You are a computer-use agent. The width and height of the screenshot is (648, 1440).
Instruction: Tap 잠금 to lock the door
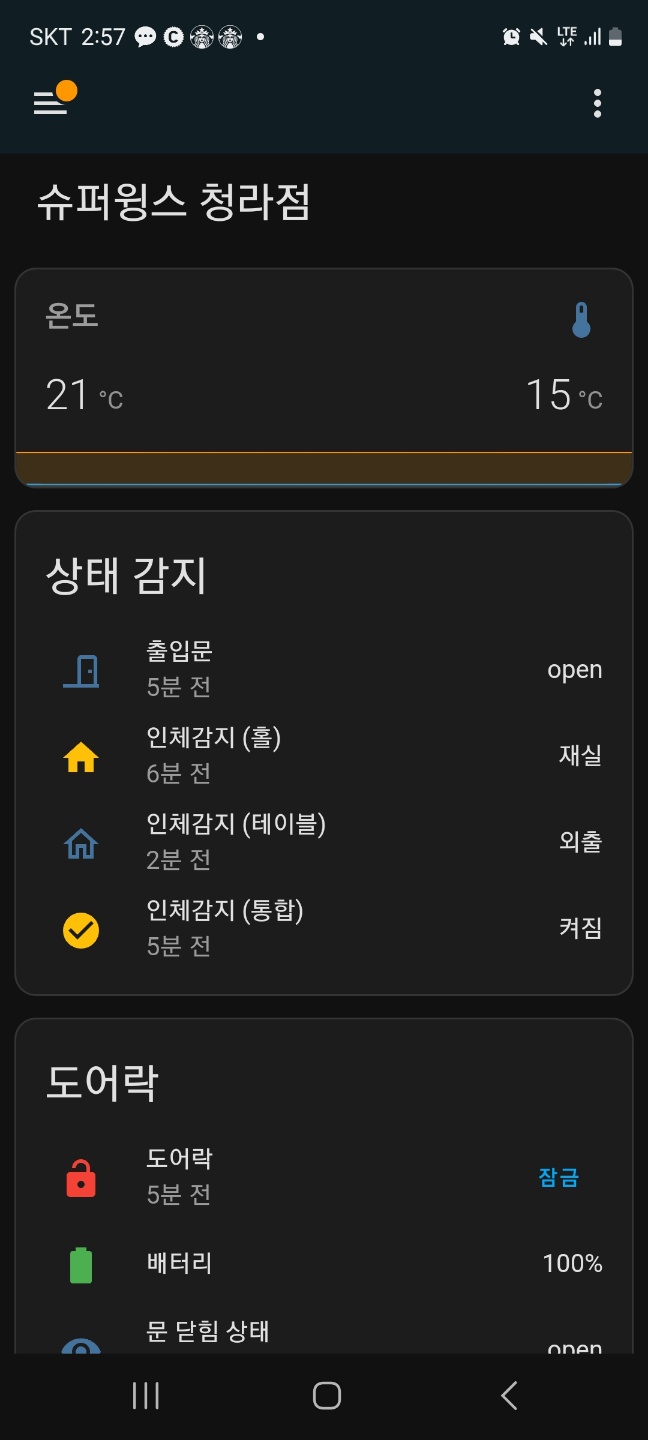pyautogui.click(x=558, y=1177)
